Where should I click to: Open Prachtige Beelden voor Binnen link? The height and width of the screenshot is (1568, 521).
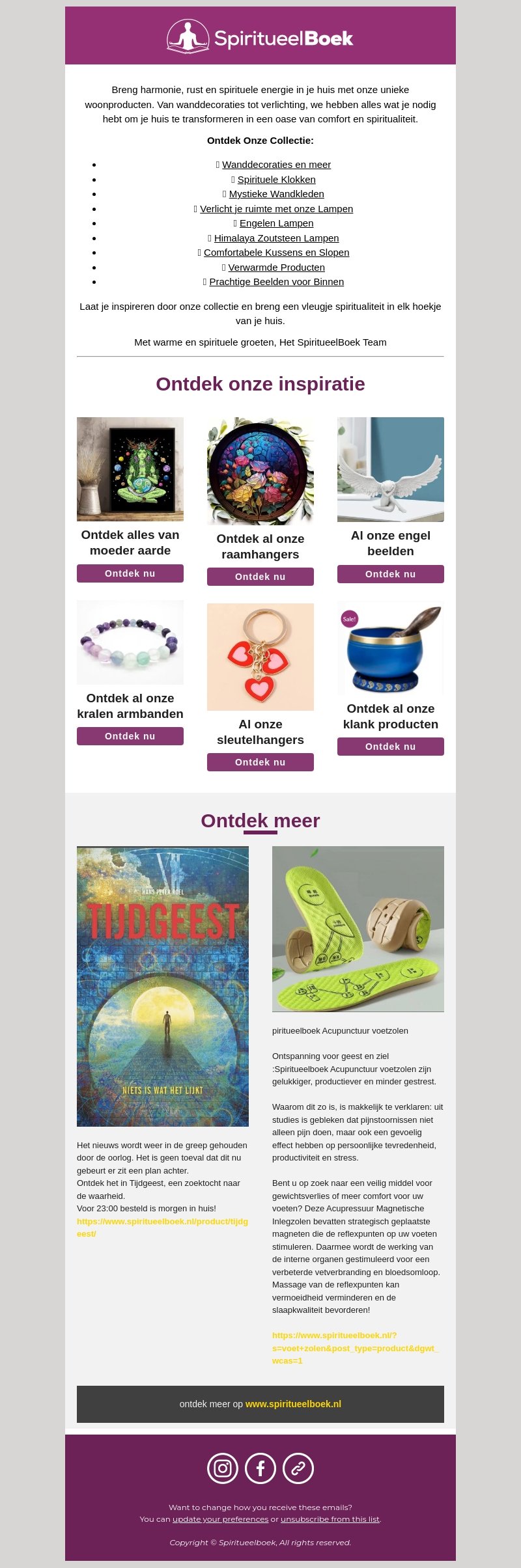pos(276,282)
